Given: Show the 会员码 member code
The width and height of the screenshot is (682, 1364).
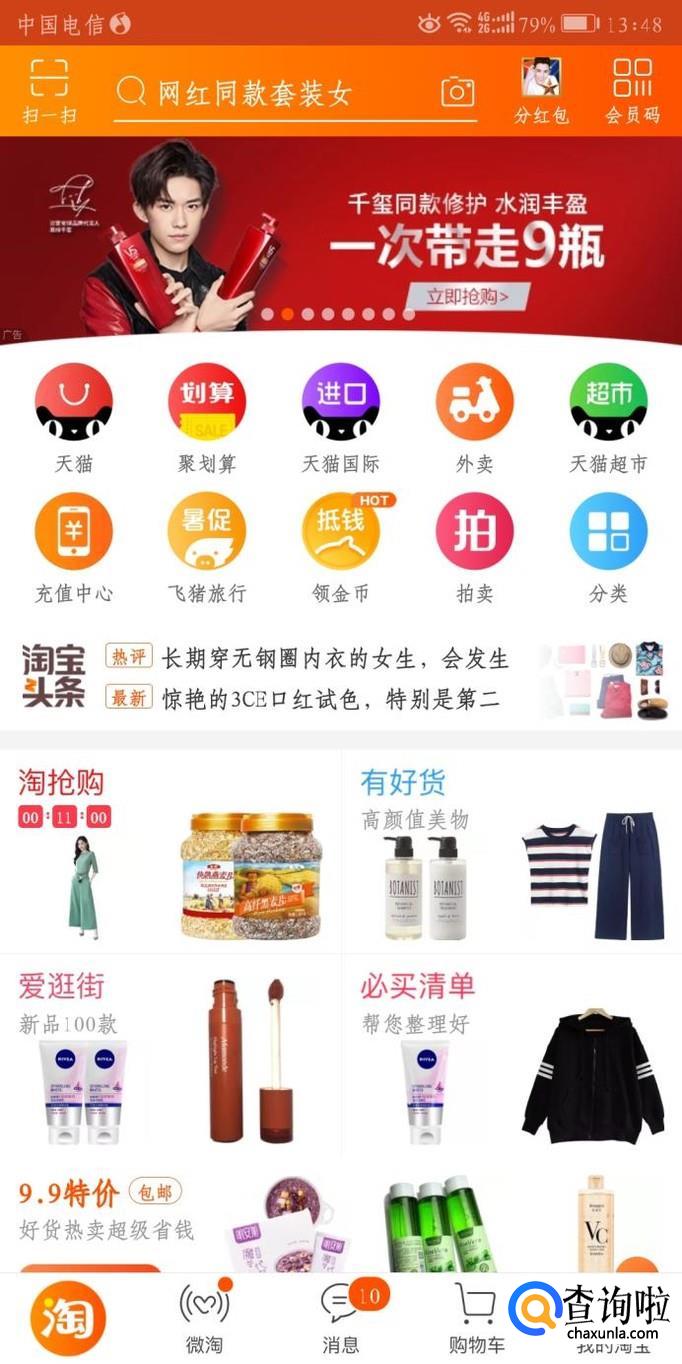Looking at the screenshot, I should [632, 91].
